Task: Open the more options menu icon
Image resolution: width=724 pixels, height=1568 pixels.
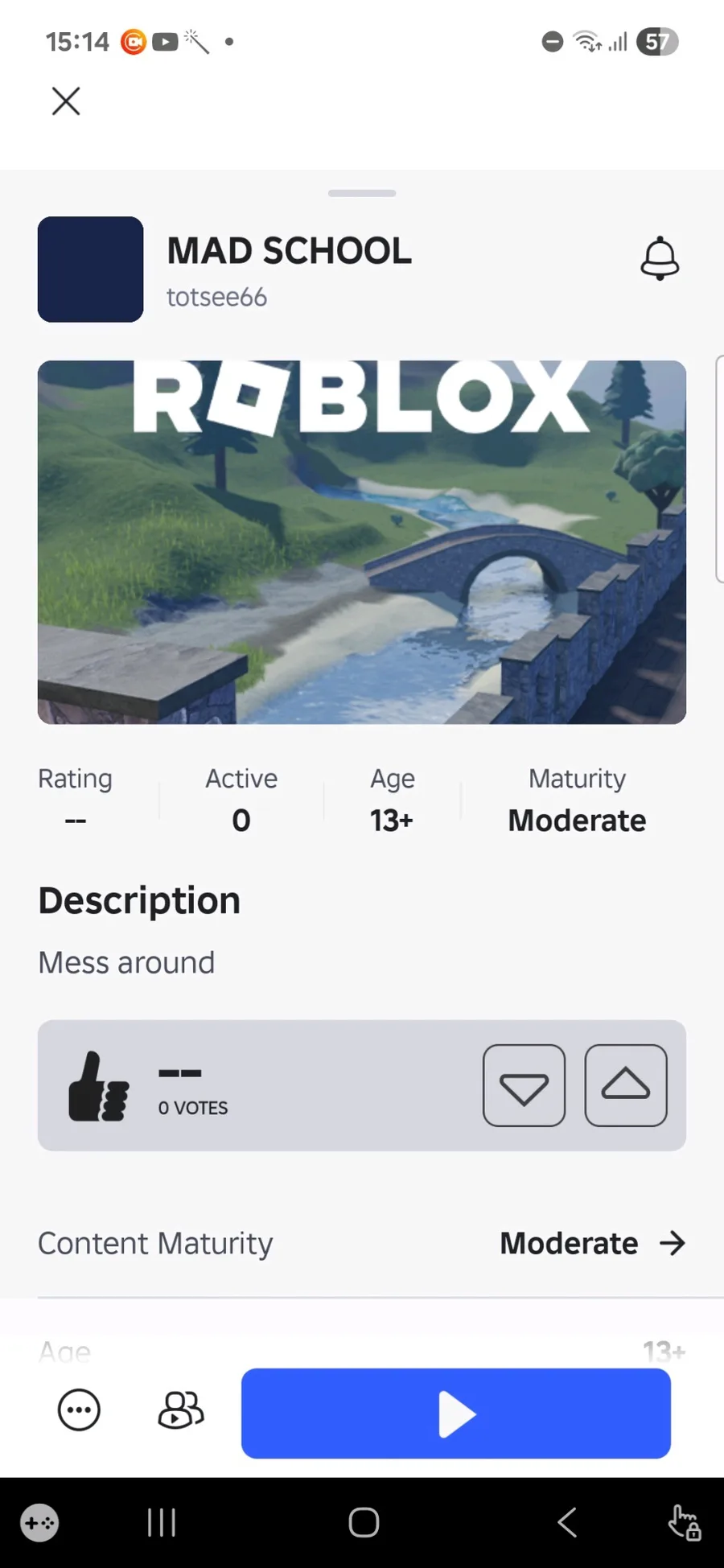Action: point(79,1410)
